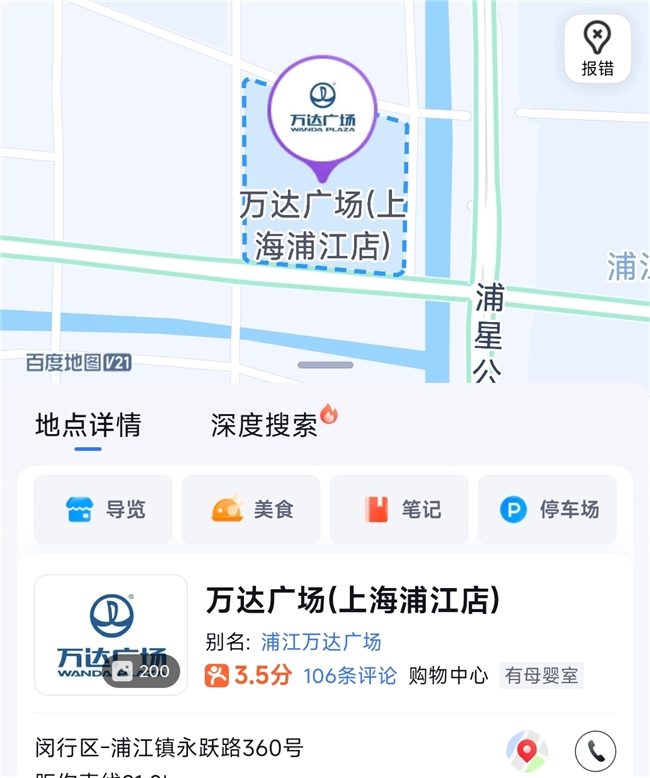The height and width of the screenshot is (778, 650).
Task: Switch to the 深度搜索 tab
Action: pos(265,425)
